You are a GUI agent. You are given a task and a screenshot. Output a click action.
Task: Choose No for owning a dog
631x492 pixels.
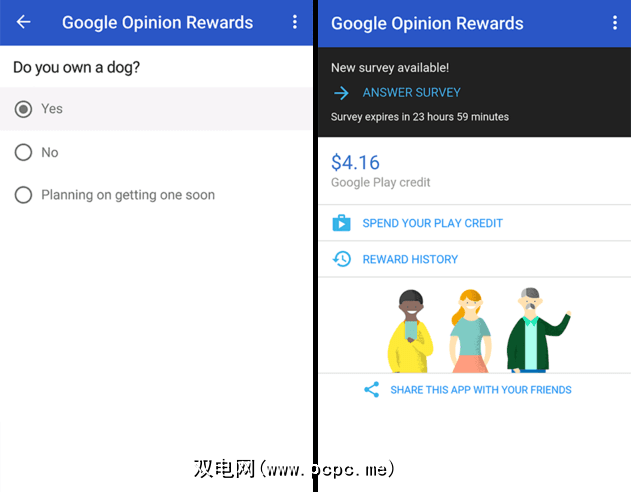[x=23, y=152]
